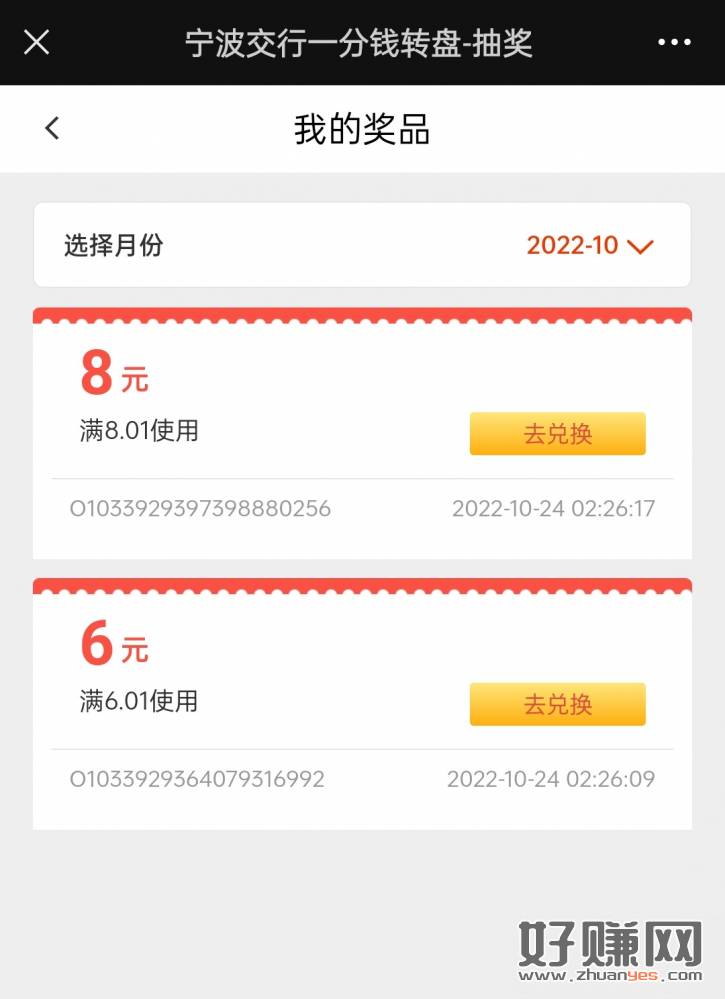Tap 去兑换 for the 8元 coupon
Screen dimensions: 725x999
click(x=557, y=434)
